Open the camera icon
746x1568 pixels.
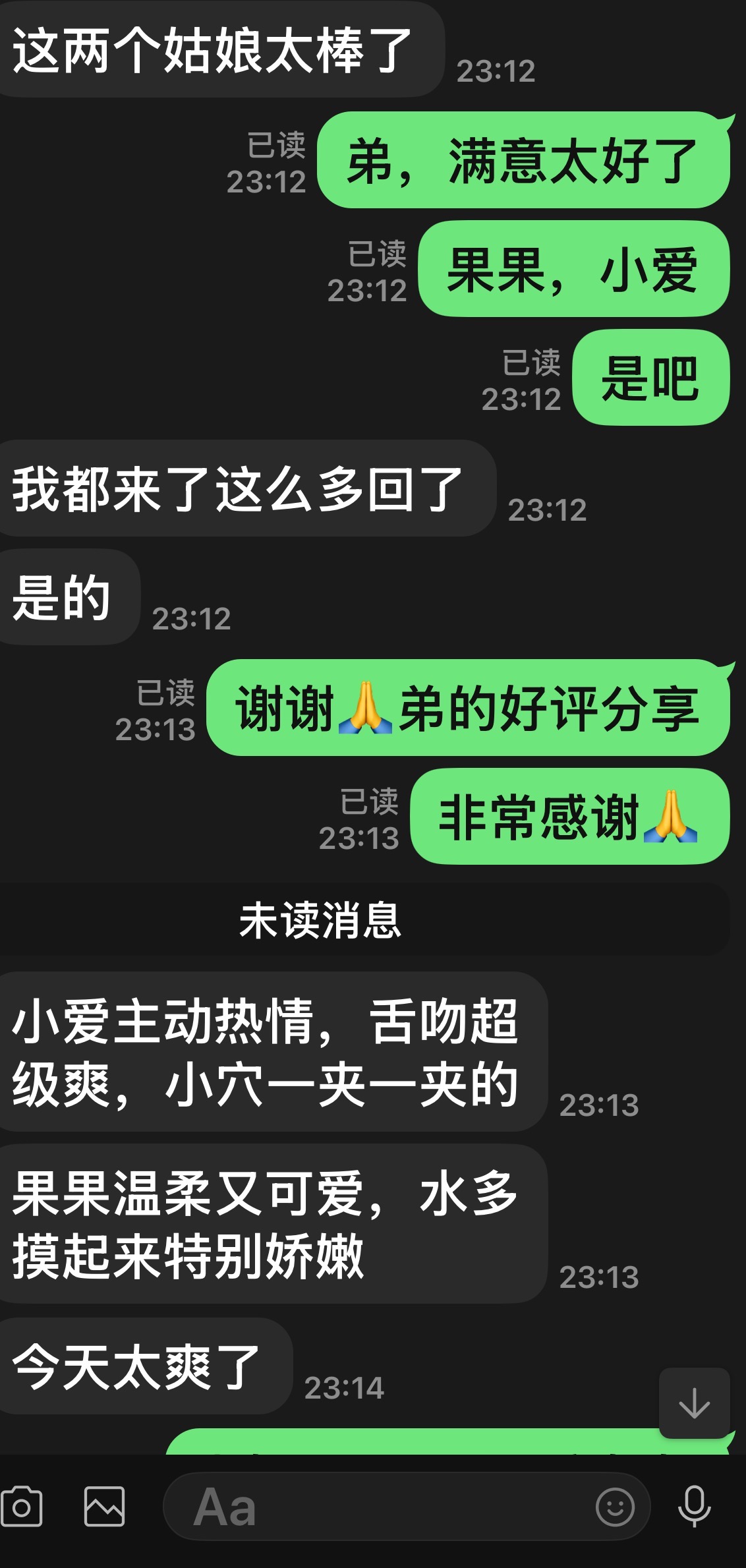pos(21,1507)
